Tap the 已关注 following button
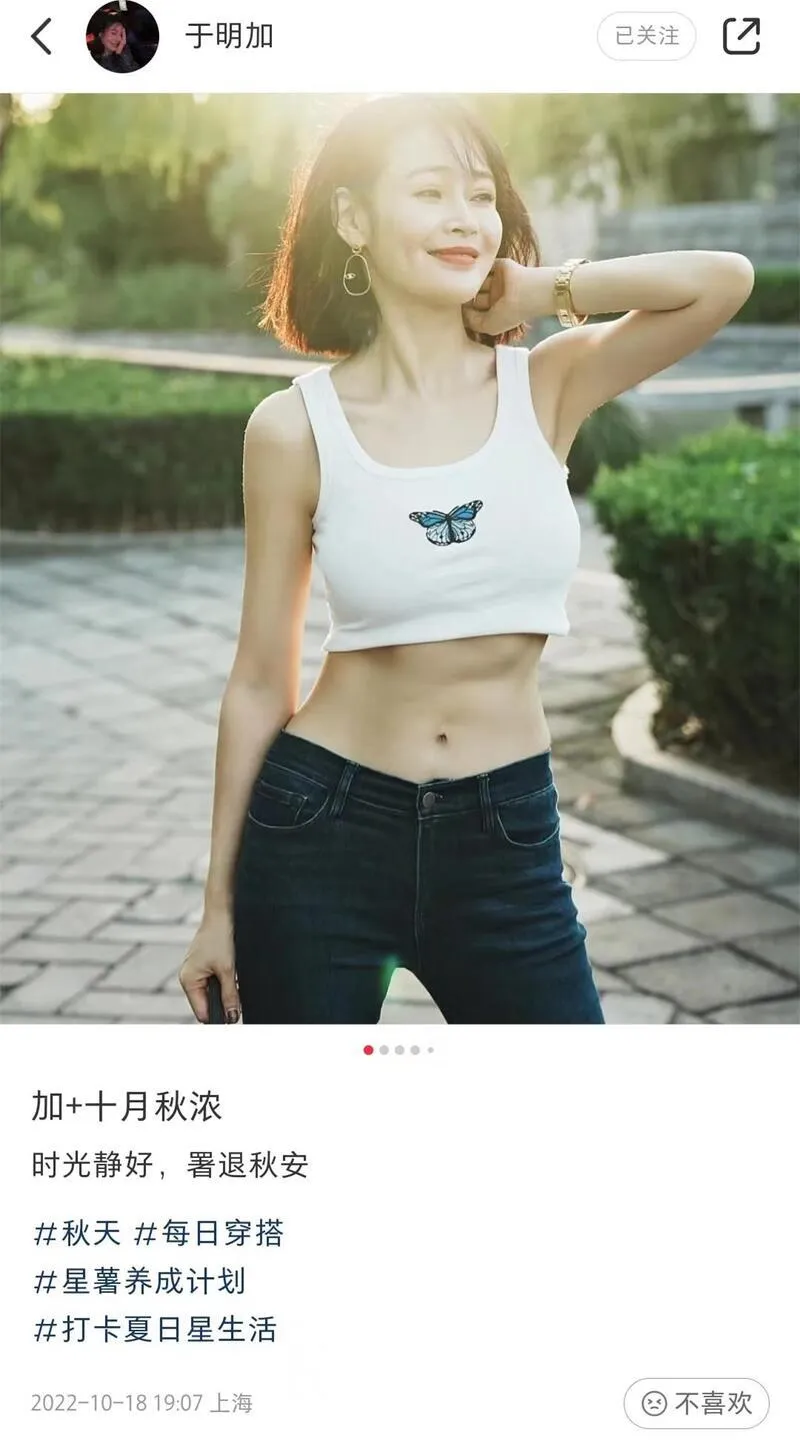This screenshot has height=1441, width=800. point(646,37)
